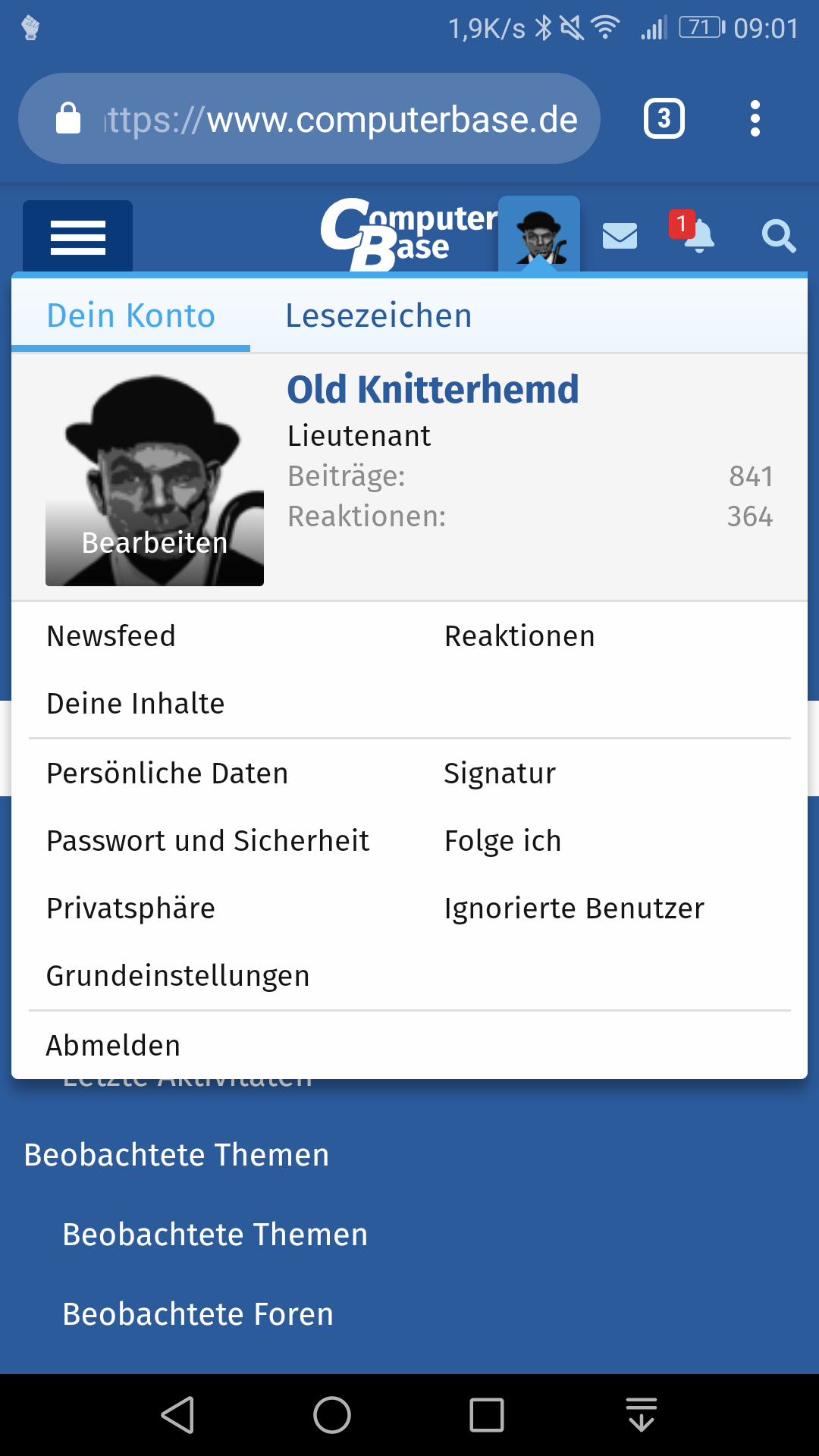
Task: Switch to the Lesezeichen tab
Action: 378,315
